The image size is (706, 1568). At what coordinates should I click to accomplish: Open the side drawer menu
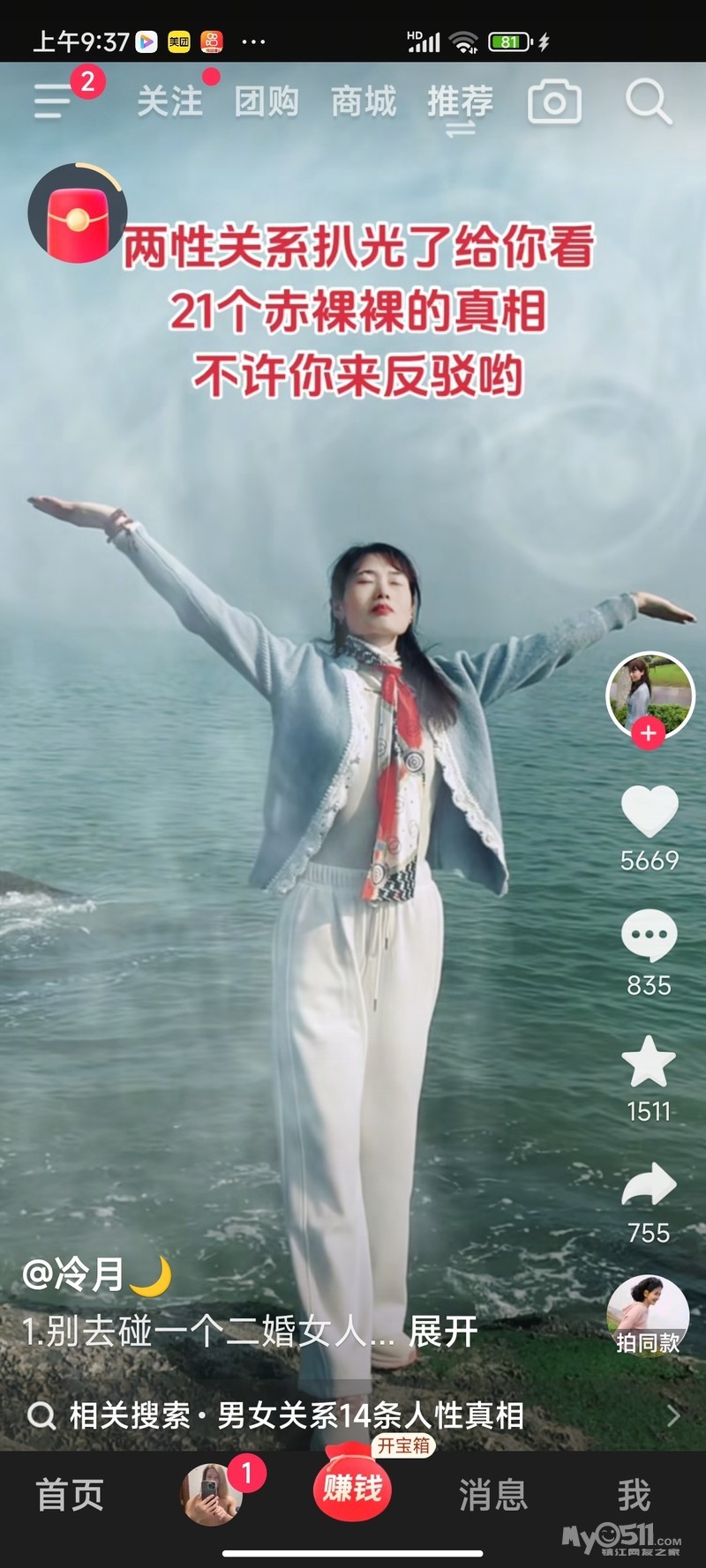tap(53, 101)
